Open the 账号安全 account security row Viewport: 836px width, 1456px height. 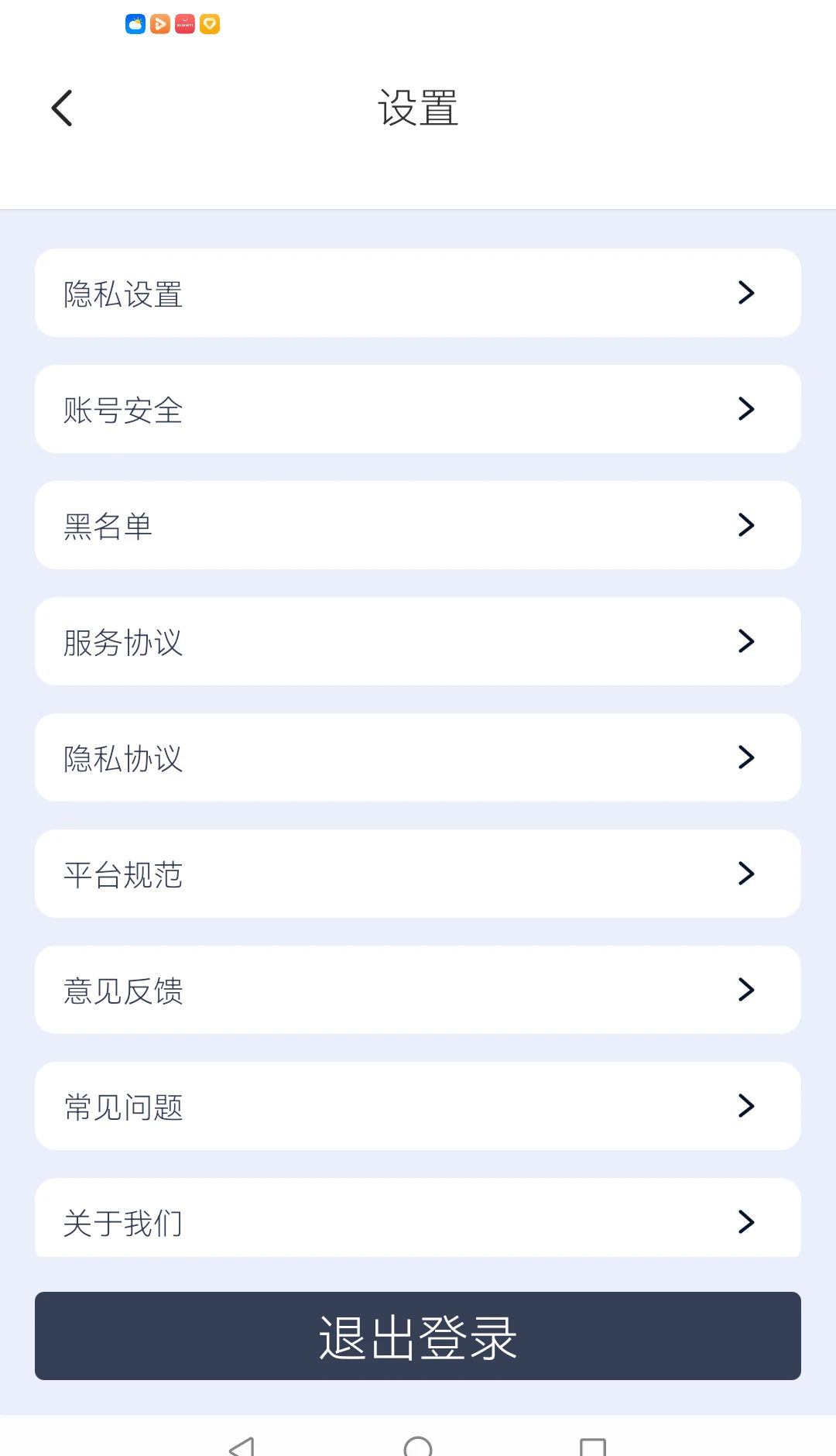(x=418, y=409)
